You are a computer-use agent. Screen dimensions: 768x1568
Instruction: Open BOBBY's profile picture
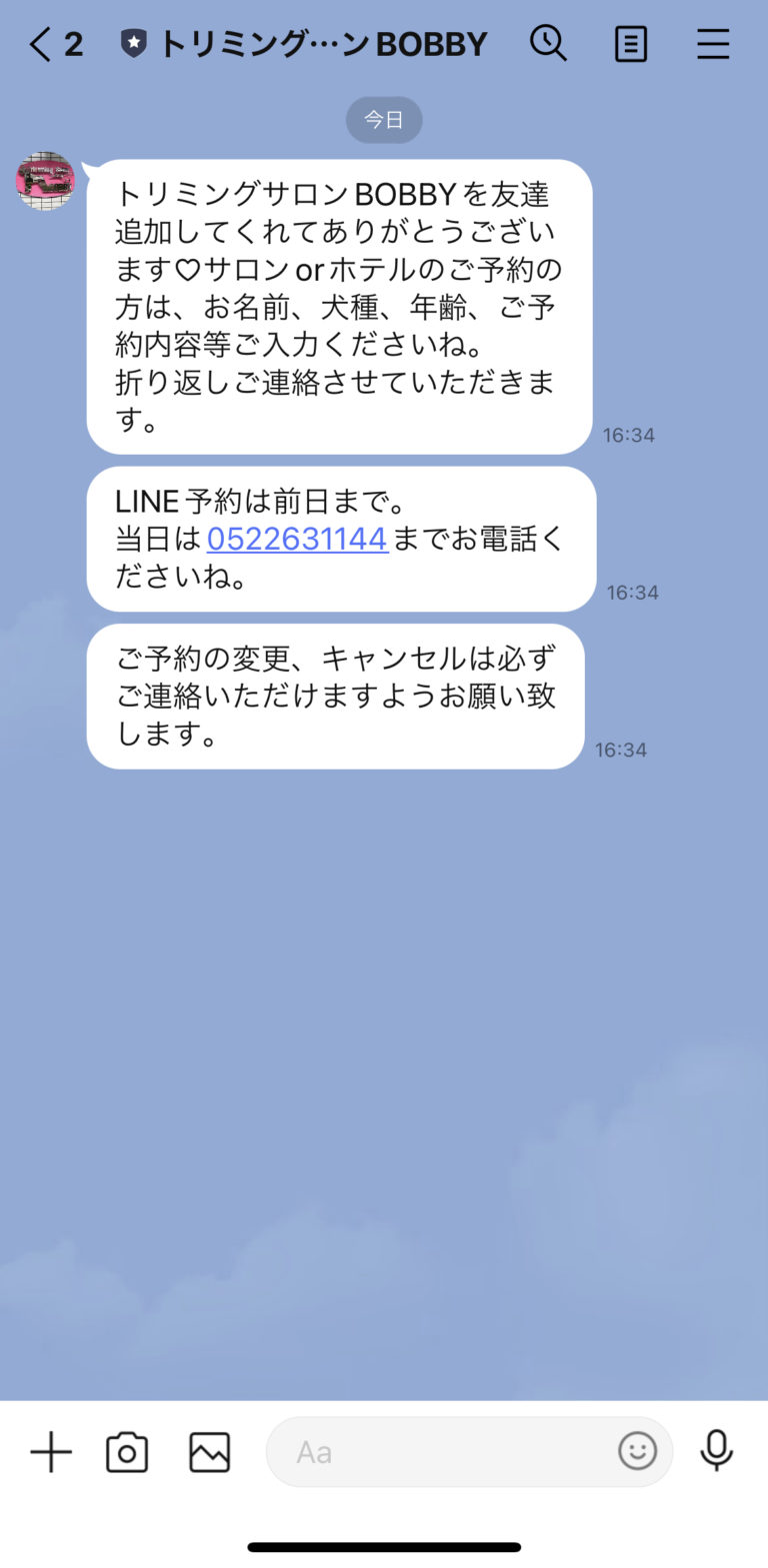click(x=45, y=181)
